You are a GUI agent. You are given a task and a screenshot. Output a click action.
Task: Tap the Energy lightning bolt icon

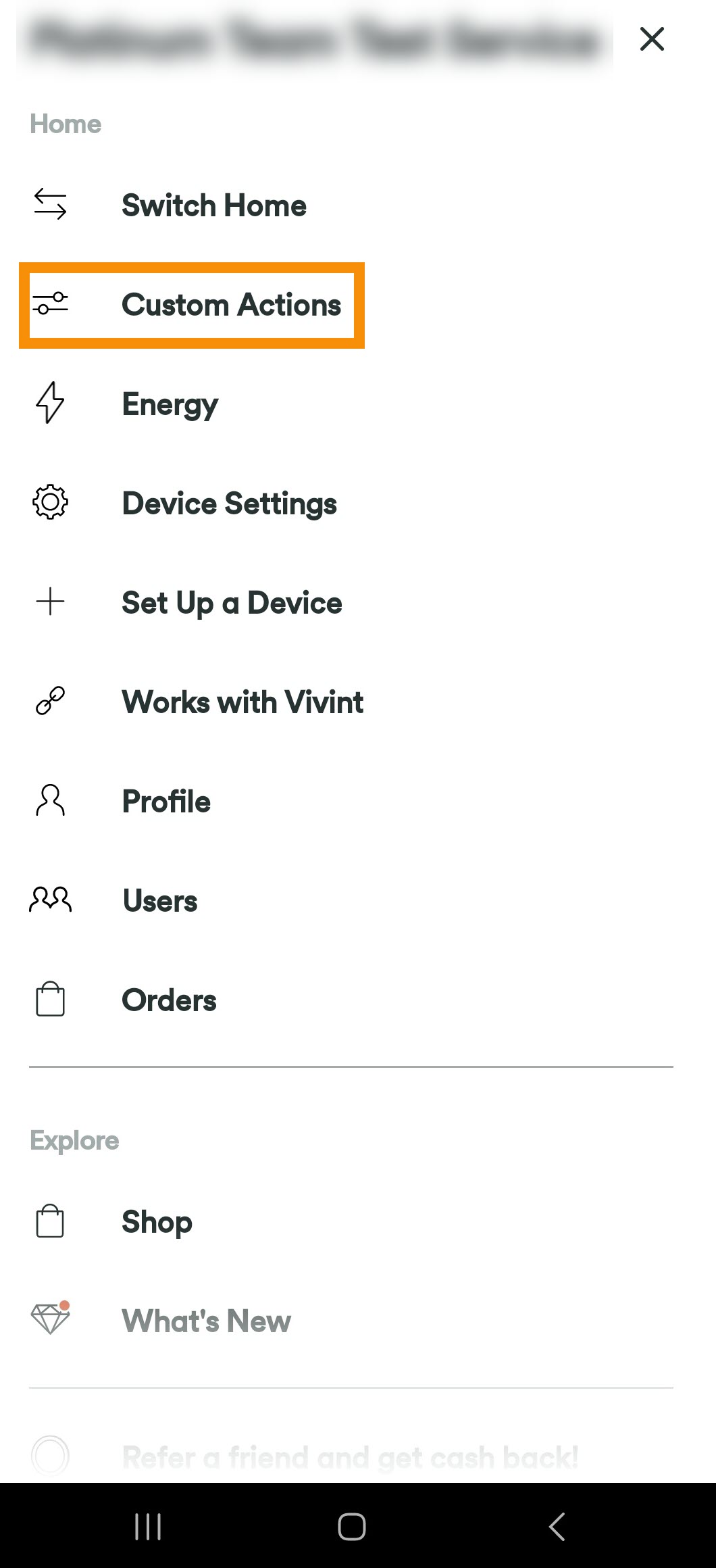click(x=49, y=403)
